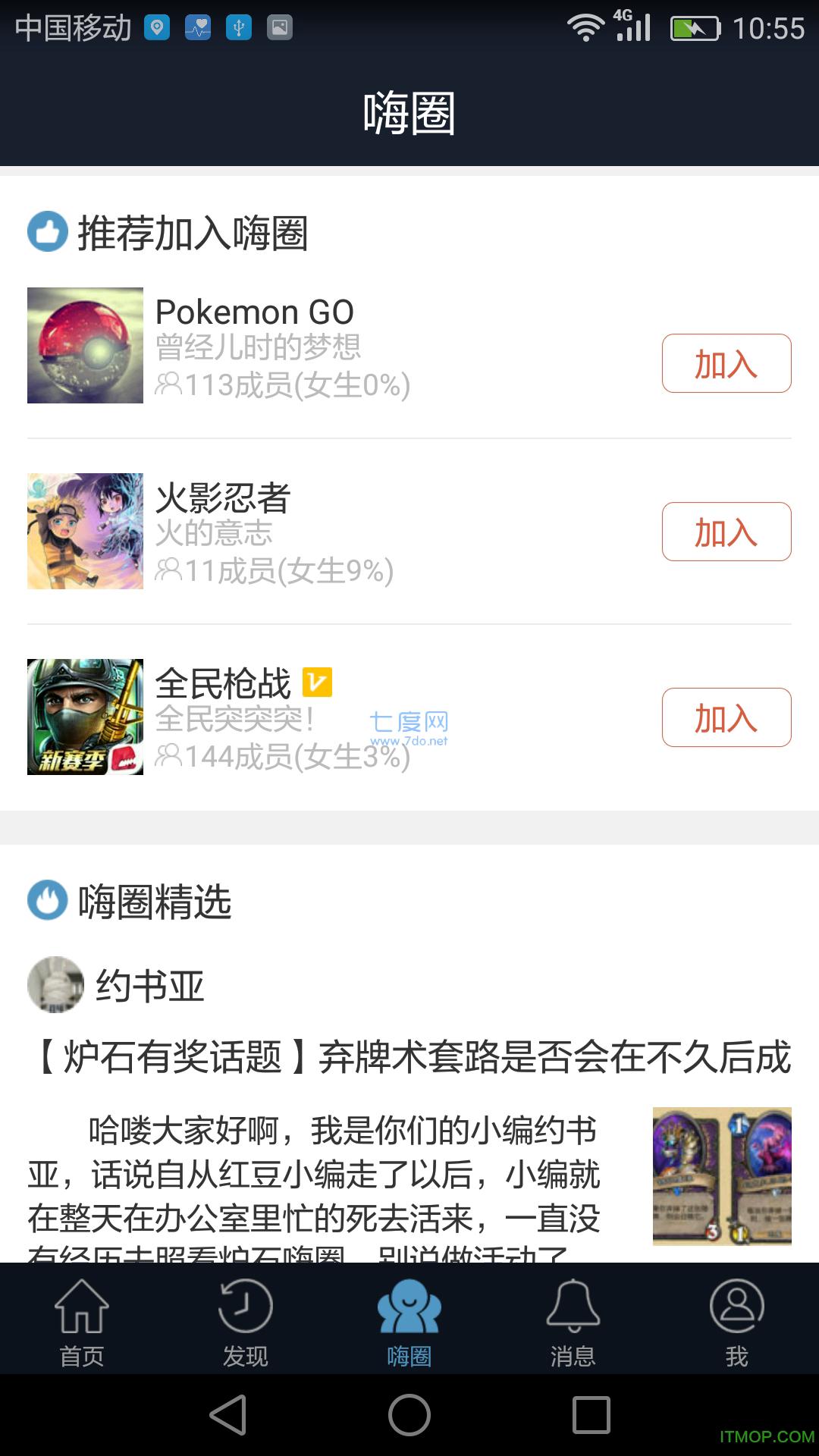The height and width of the screenshot is (1456, 819).
Task: Open the 火影忍者 circle details
Action: coord(223,498)
